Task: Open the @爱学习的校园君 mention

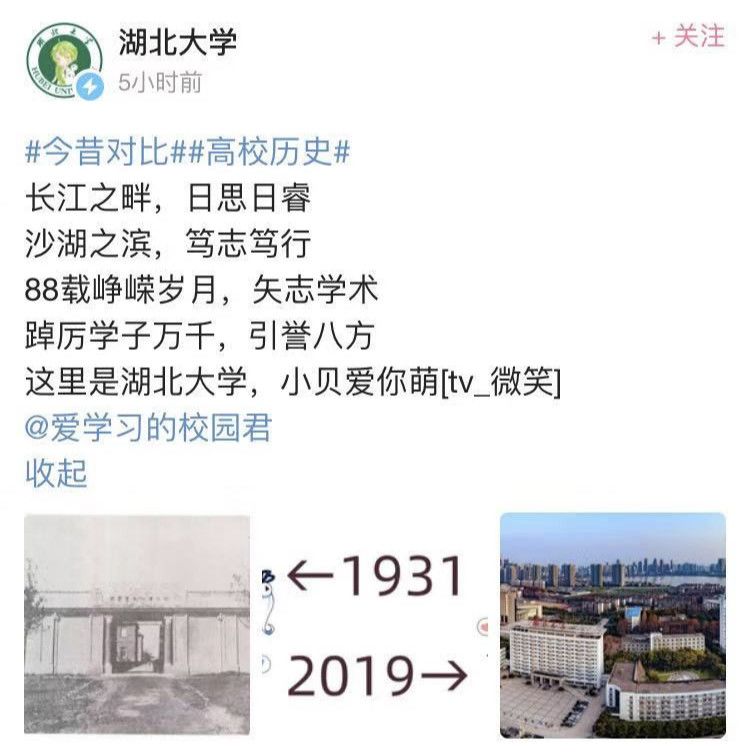Action: tap(148, 428)
